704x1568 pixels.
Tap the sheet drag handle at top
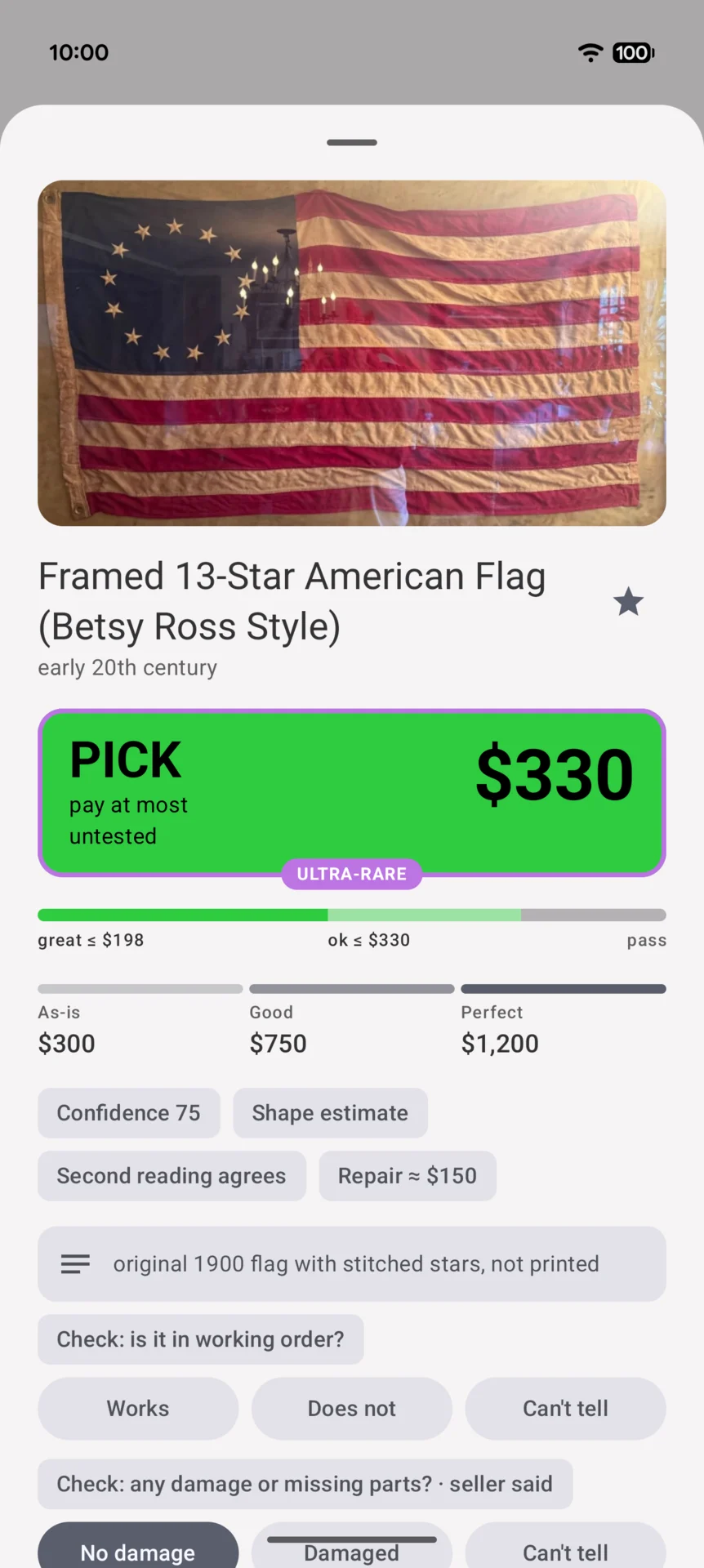tap(352, 143)
